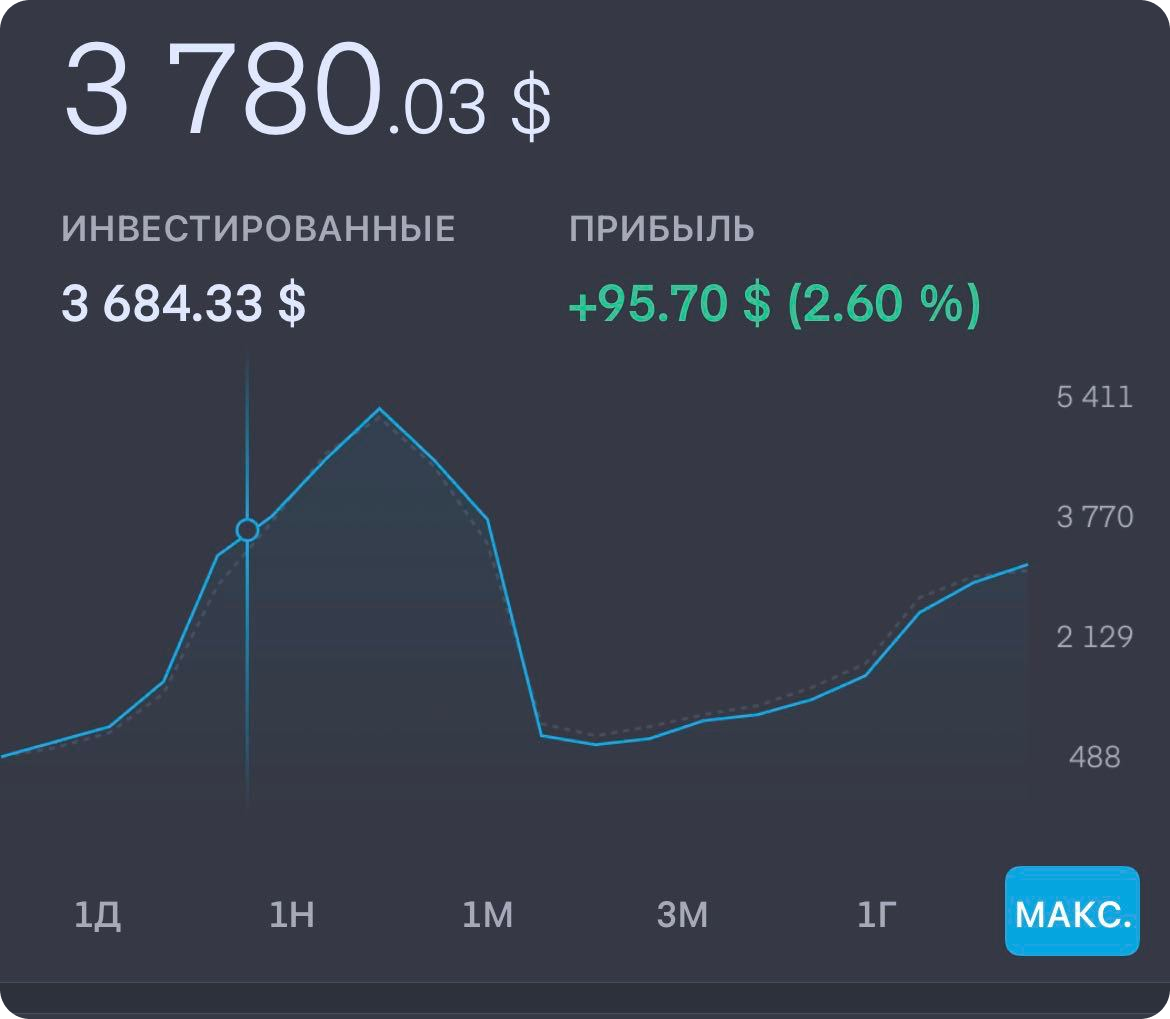
Task: Select the 1Н time range
Action: [291, 914]
